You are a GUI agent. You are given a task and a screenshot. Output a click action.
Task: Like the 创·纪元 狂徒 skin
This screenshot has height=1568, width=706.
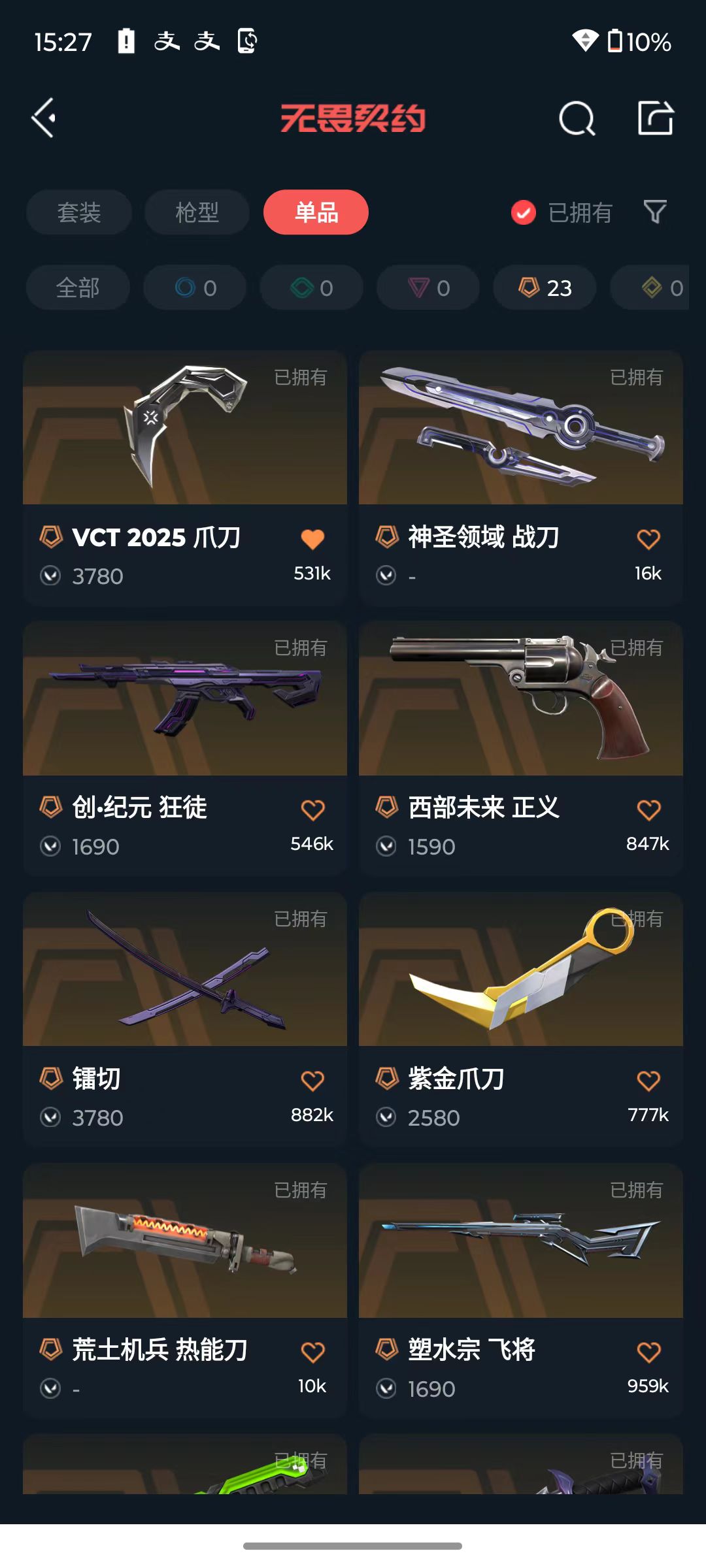click(312, 809)
